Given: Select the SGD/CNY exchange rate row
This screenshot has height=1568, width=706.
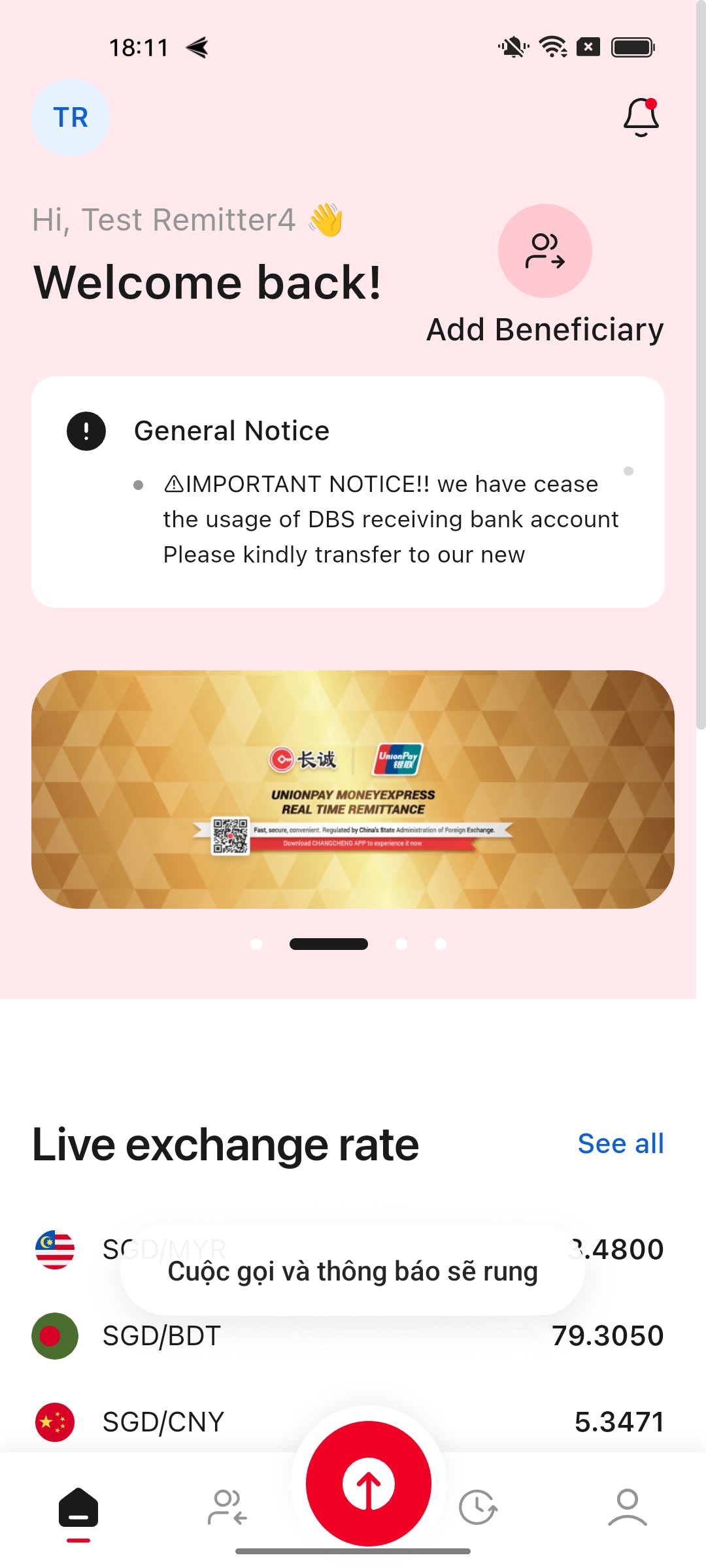Looking at the screenshot, I should [x=163, y=1422].
